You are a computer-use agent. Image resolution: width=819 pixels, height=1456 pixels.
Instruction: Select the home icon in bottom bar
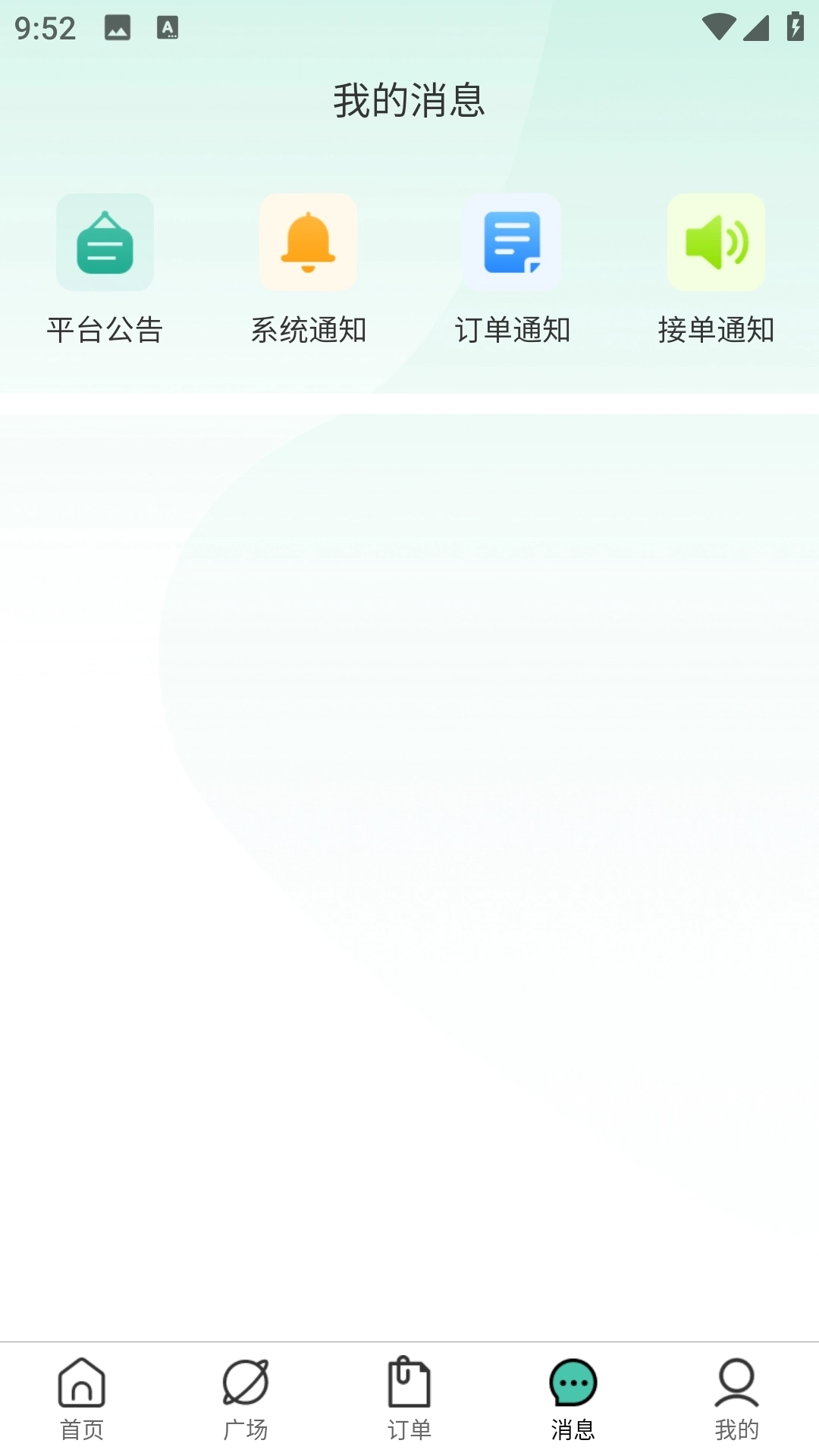(x=81, y=1383)
